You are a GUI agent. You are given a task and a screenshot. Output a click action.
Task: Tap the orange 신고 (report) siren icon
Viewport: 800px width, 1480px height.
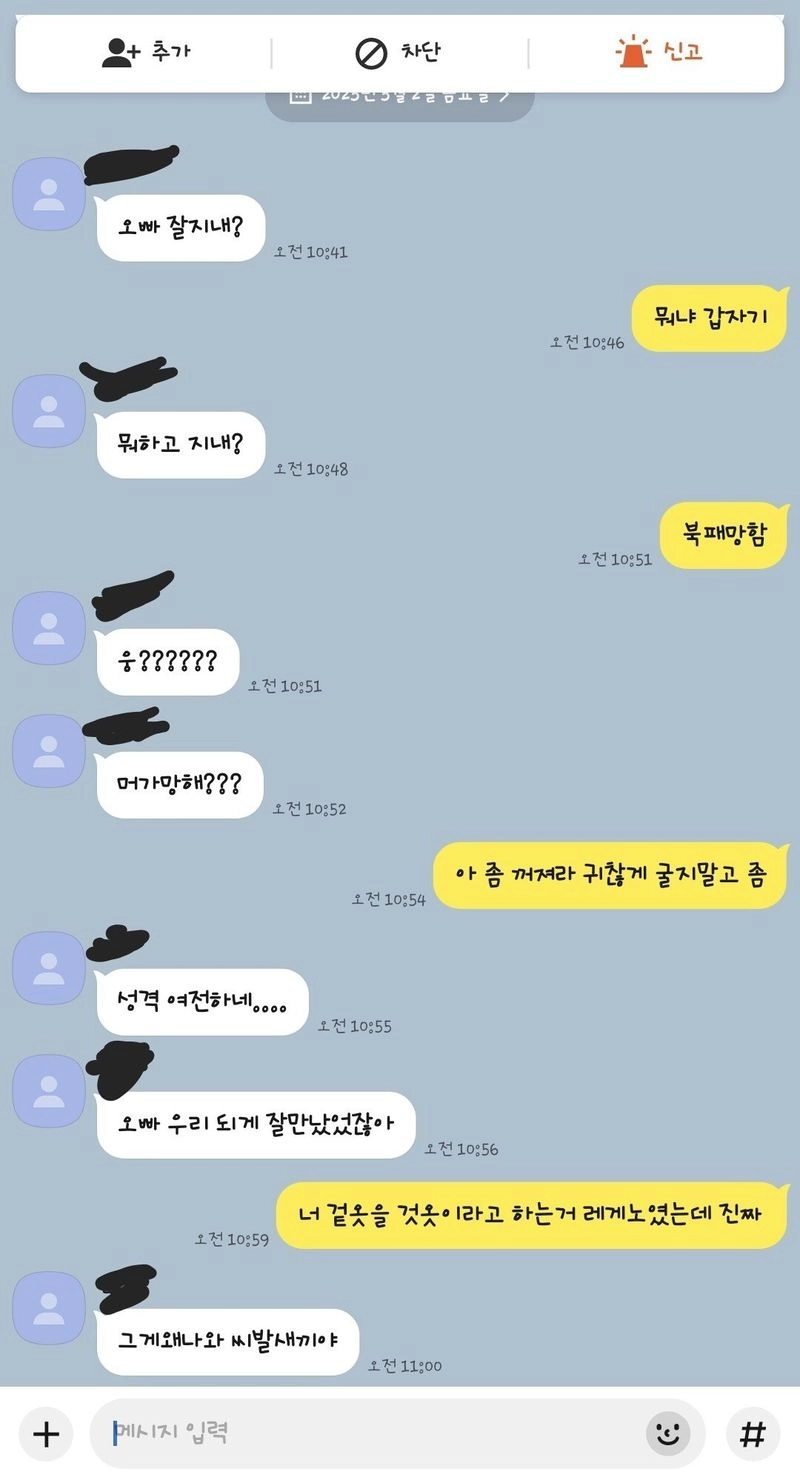[632, 52]
